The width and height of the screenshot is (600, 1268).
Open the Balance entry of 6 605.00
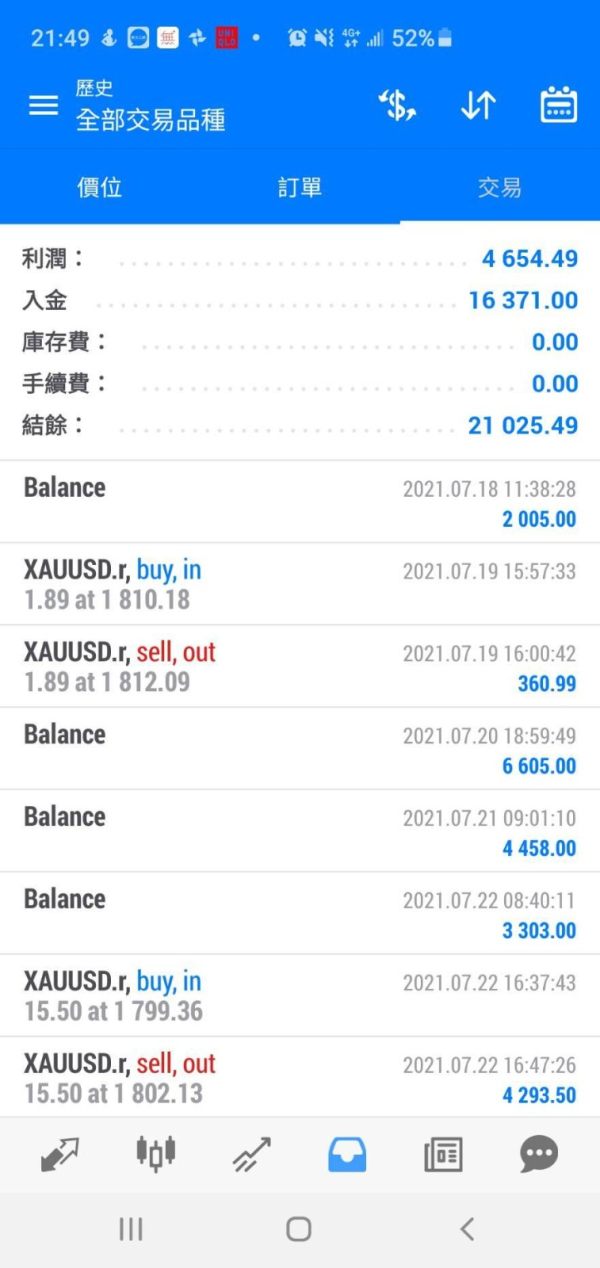click(x=300, y=749)
